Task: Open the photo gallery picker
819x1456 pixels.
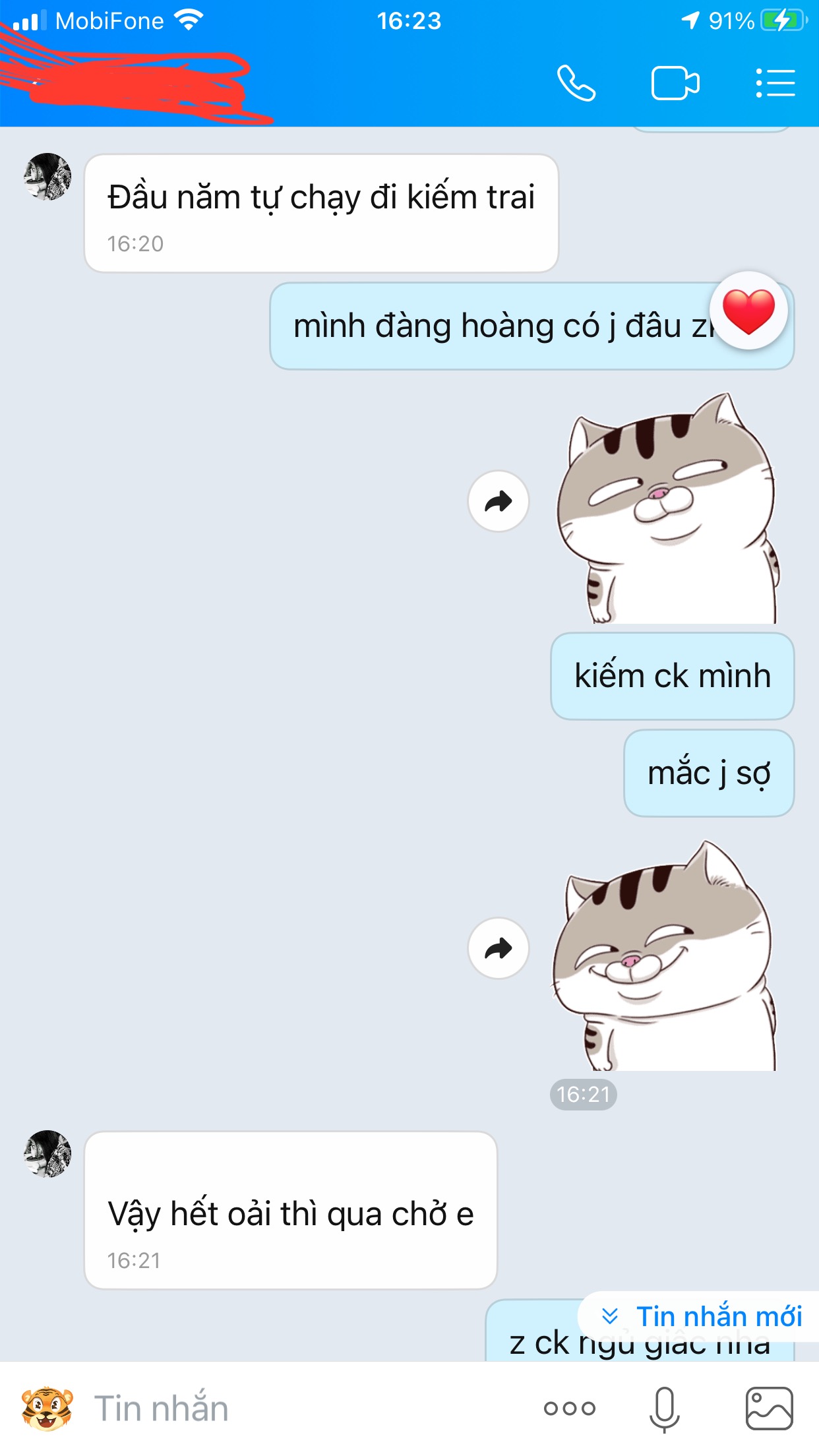Action: click(x=769, y=1409)
